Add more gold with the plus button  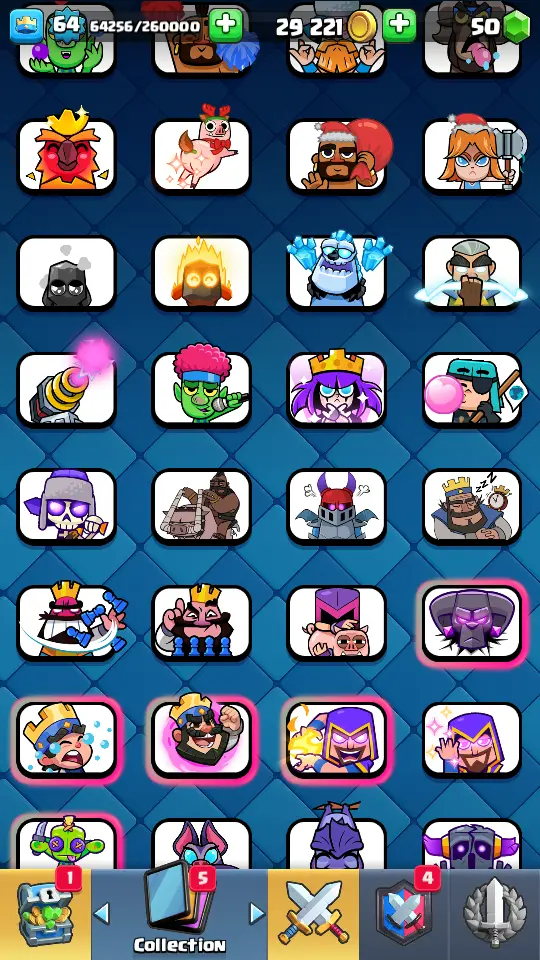click(x=400, y=26)
